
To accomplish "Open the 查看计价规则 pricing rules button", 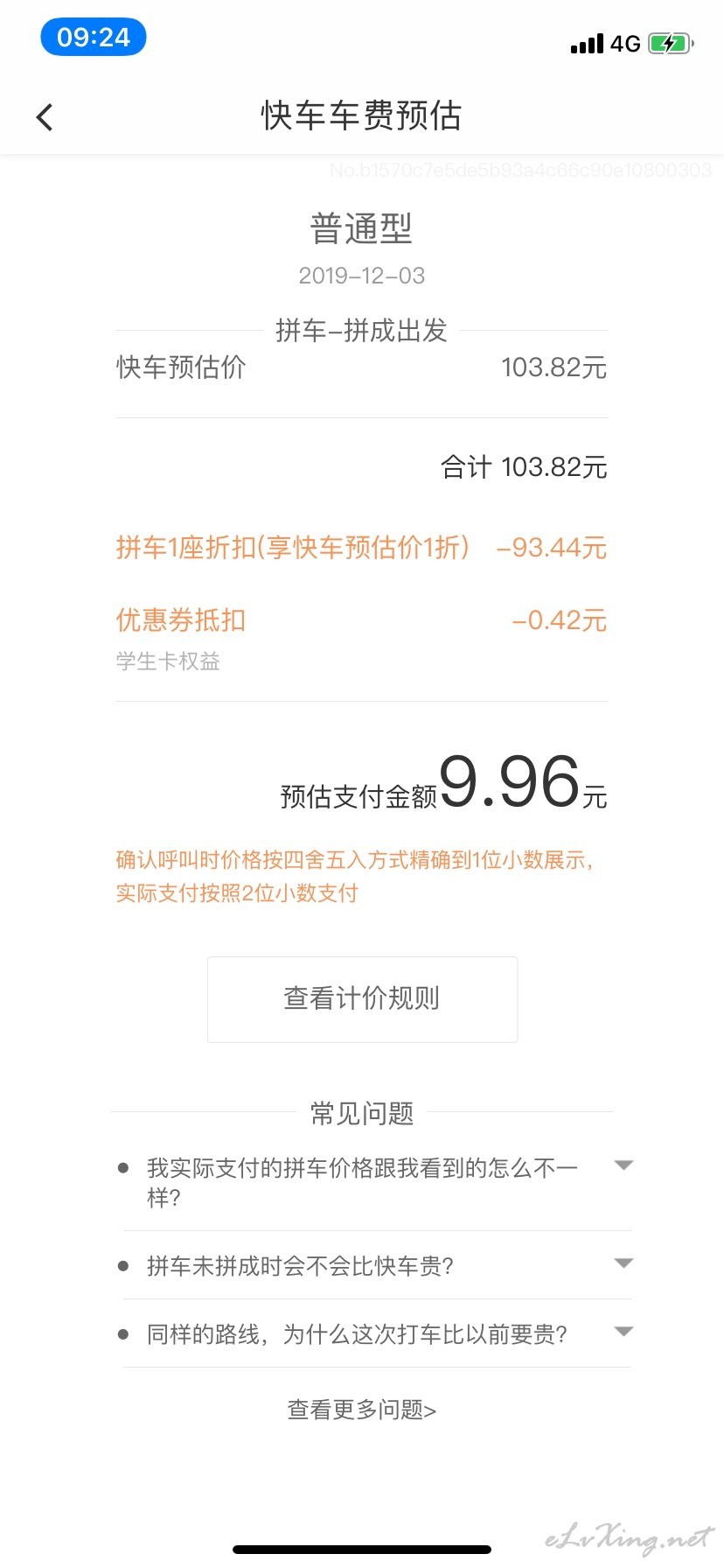I will pyautogui.click(x=362, y=999).
